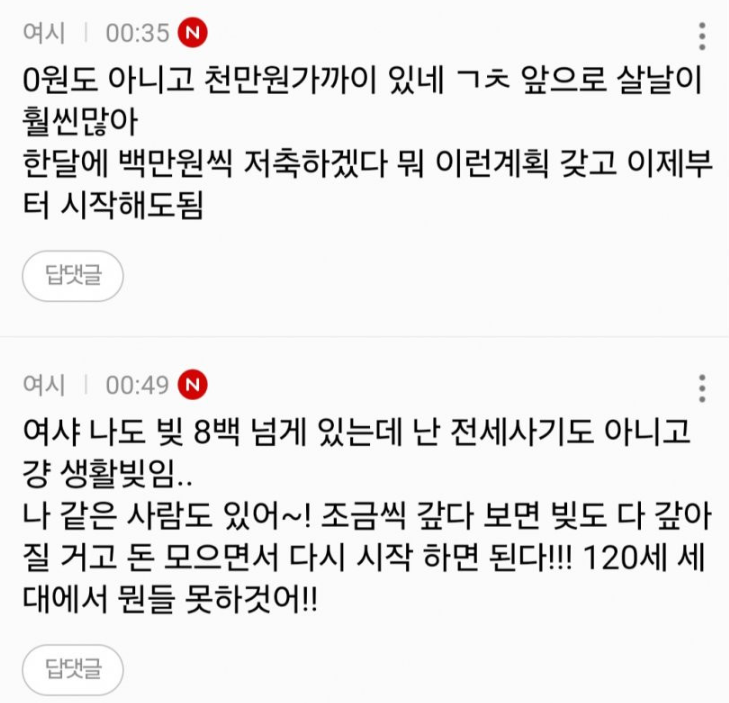
Task: Open overflow menu on the 00:49 comment
Action: (703, 388)
